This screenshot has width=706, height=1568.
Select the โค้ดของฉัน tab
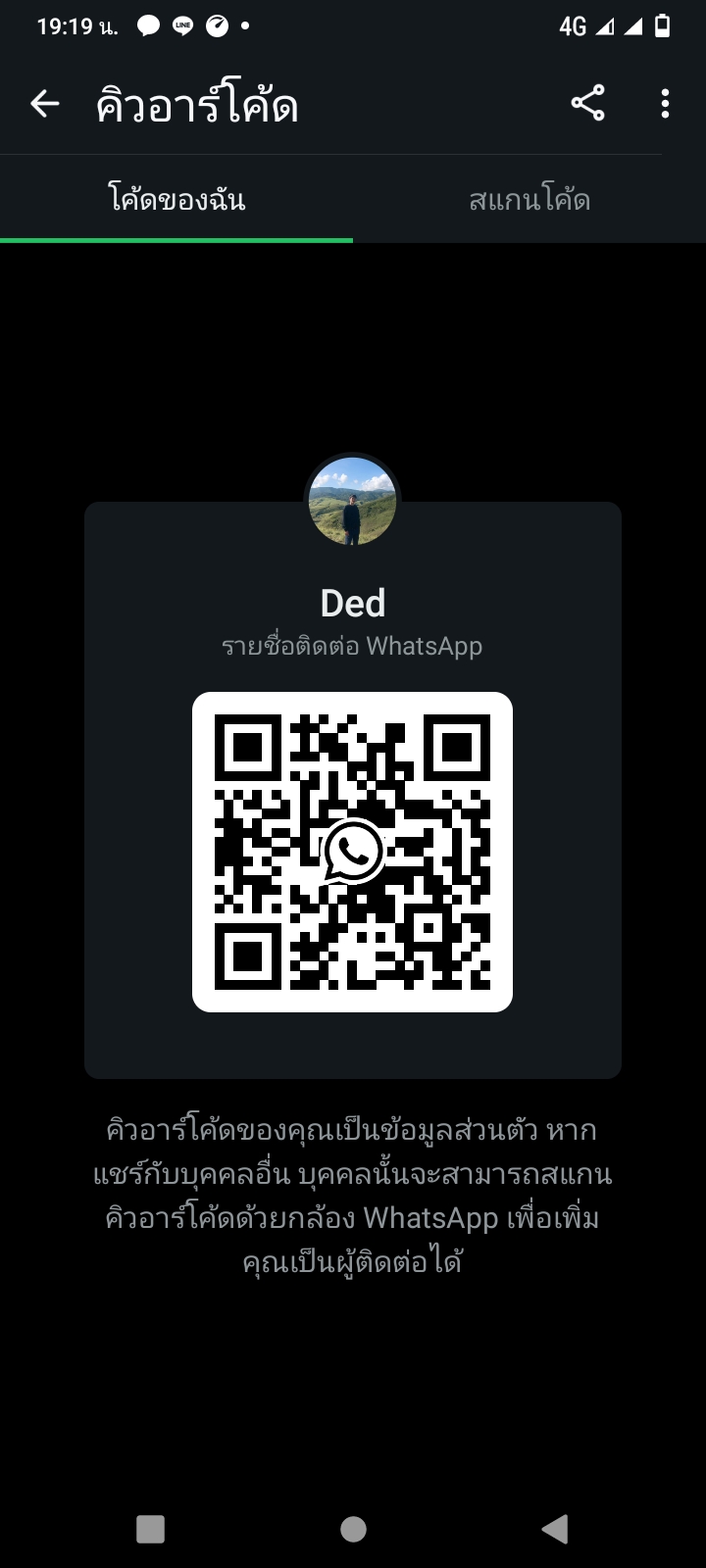(x=176, y=200)
